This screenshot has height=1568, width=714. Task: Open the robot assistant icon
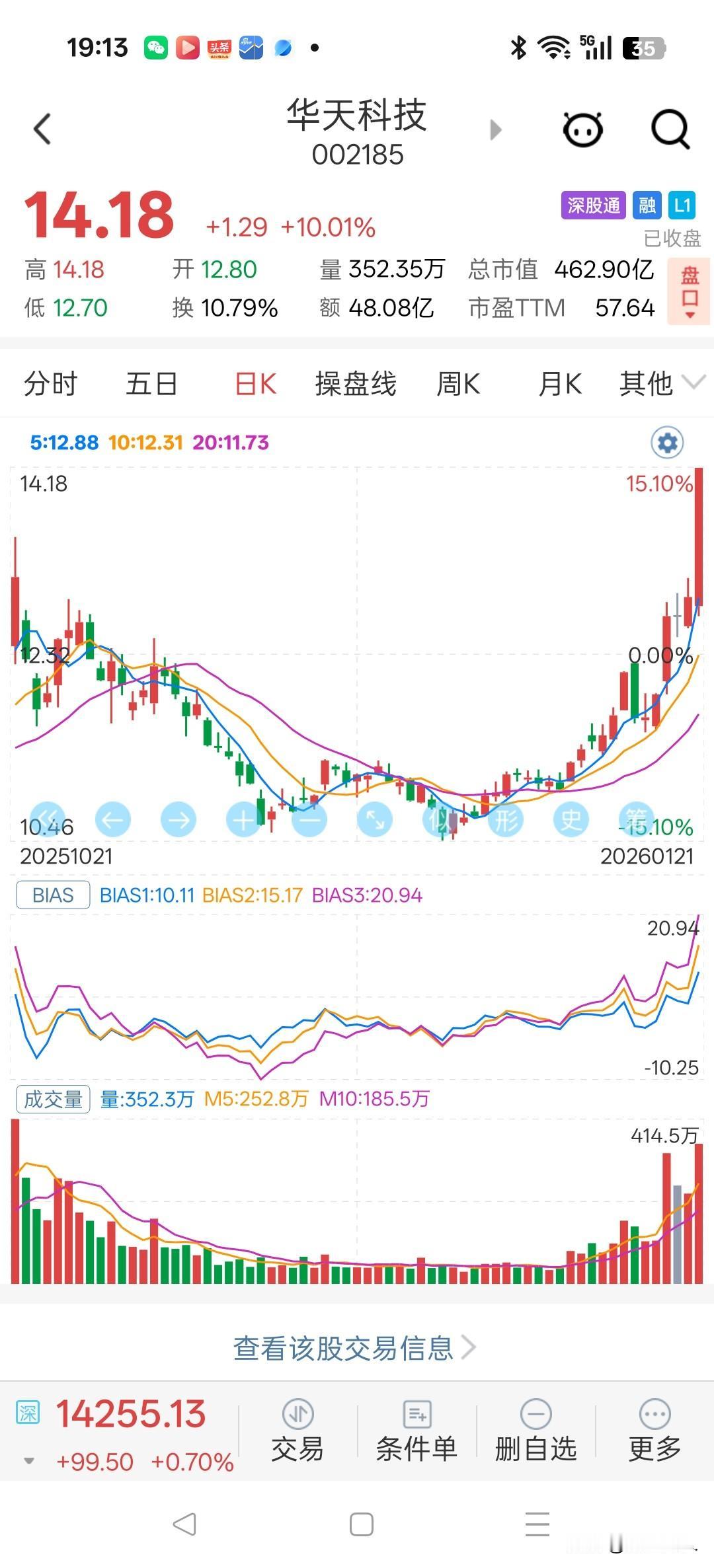click(582, 129)
